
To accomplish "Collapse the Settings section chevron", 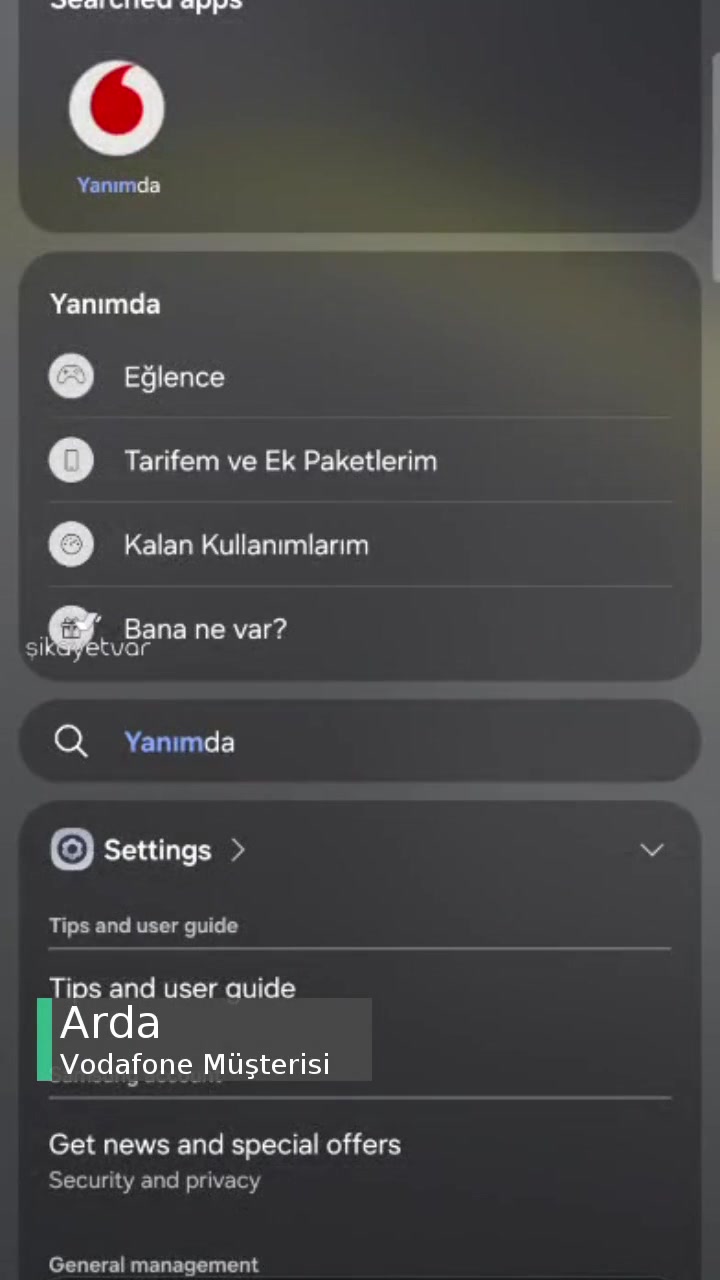I will [651, 849].
